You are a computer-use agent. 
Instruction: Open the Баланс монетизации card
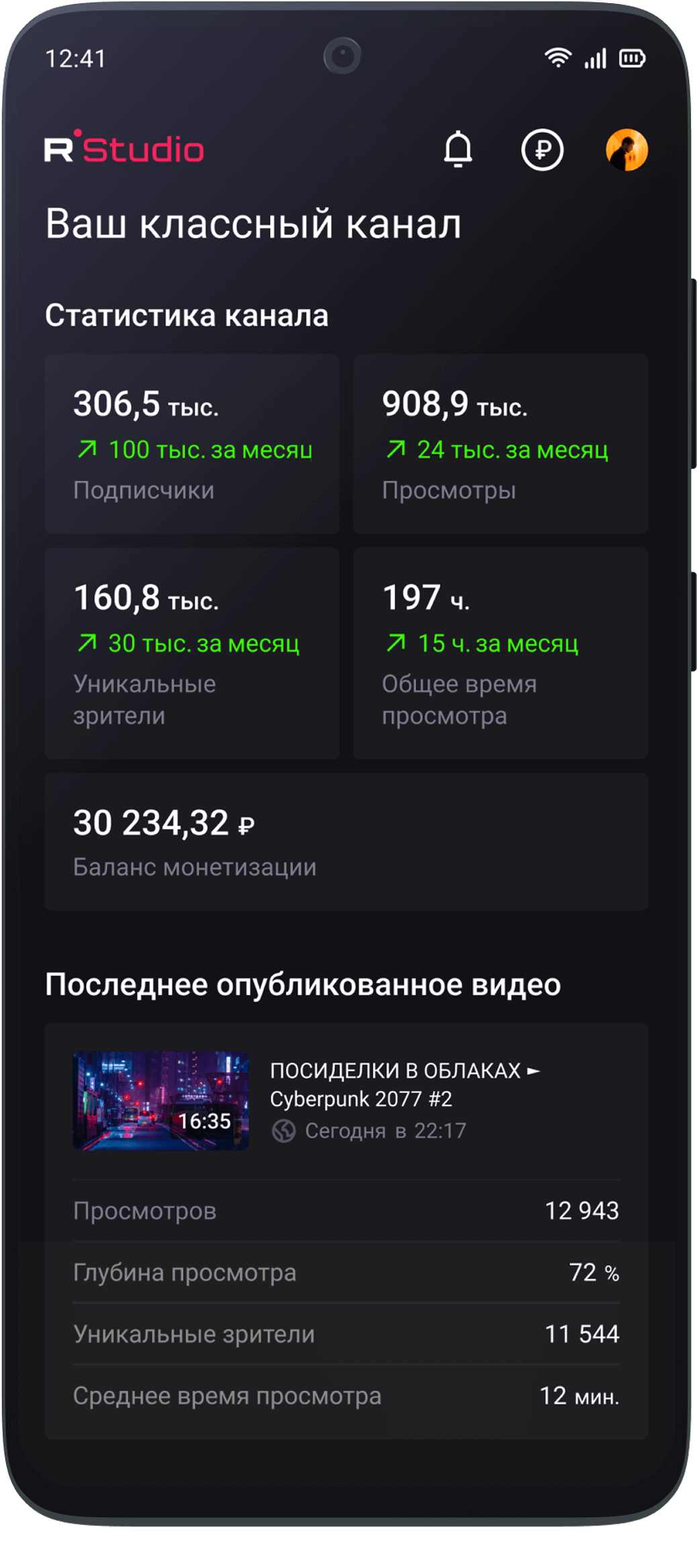[x=346, y=841]
